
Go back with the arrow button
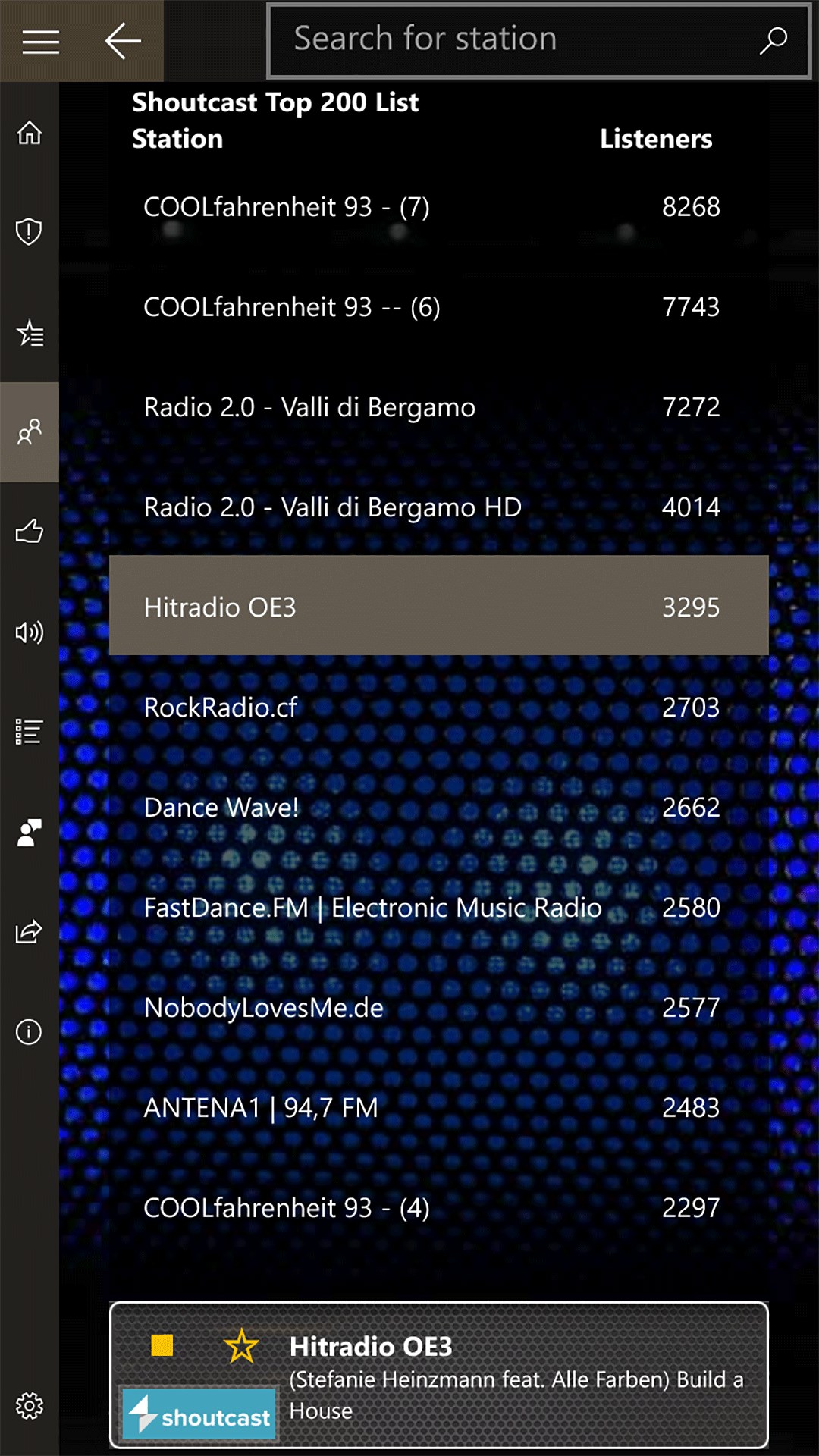(123, 41)
